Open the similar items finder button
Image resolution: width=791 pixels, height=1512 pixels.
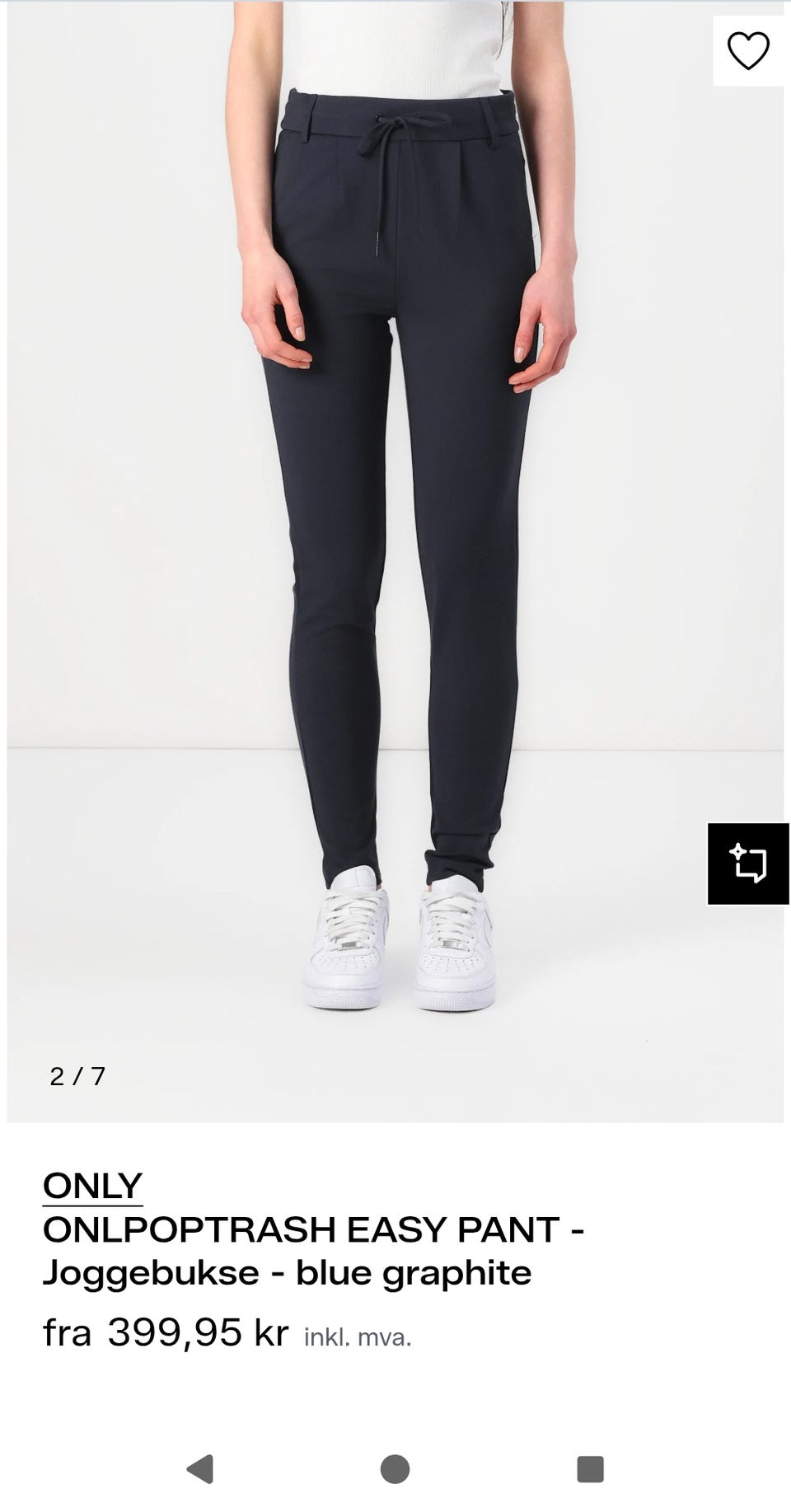pos(748,864)
